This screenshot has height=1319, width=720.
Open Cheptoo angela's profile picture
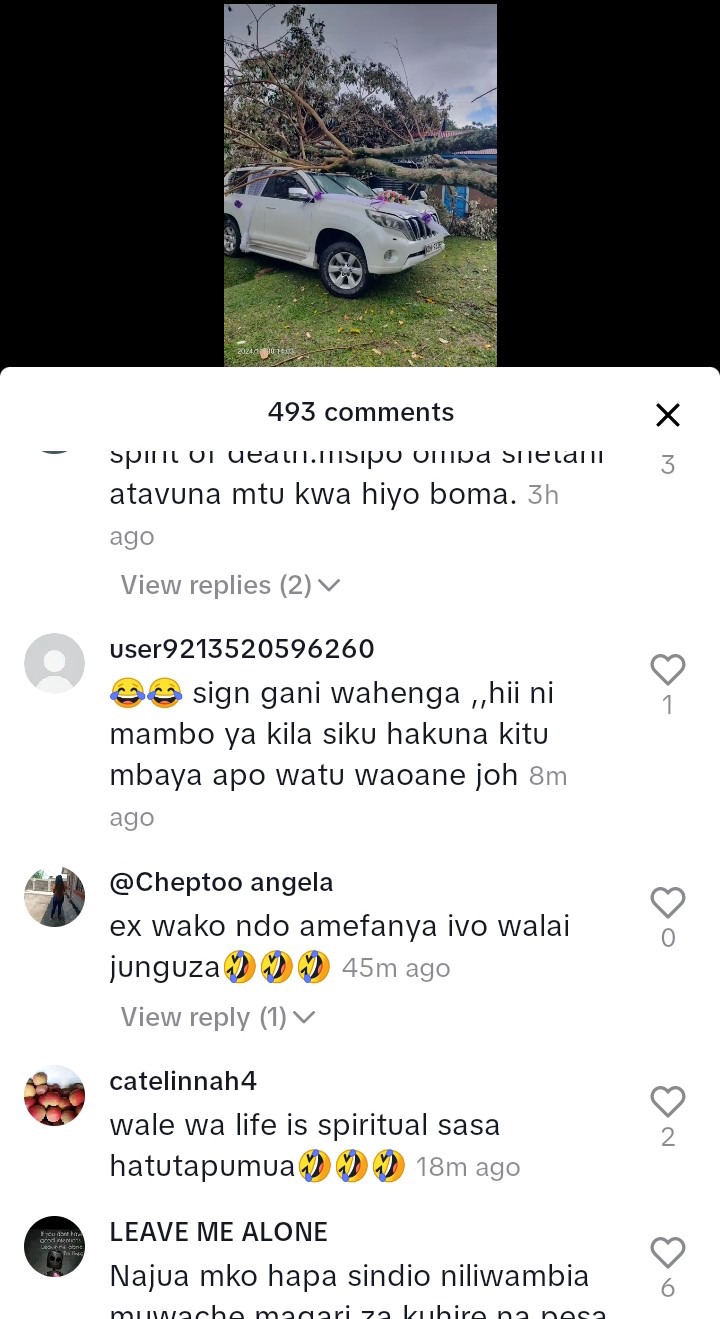[x=54, y=897]
